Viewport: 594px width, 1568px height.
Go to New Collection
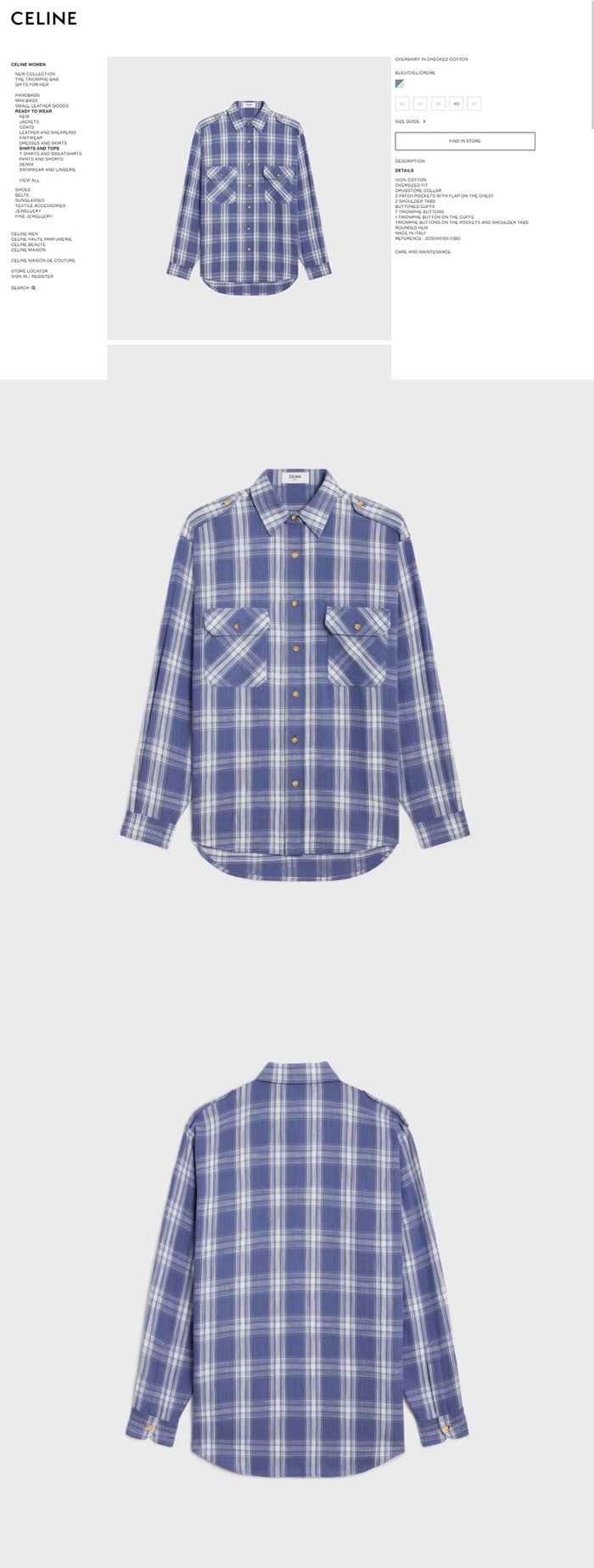click(35, 74)
